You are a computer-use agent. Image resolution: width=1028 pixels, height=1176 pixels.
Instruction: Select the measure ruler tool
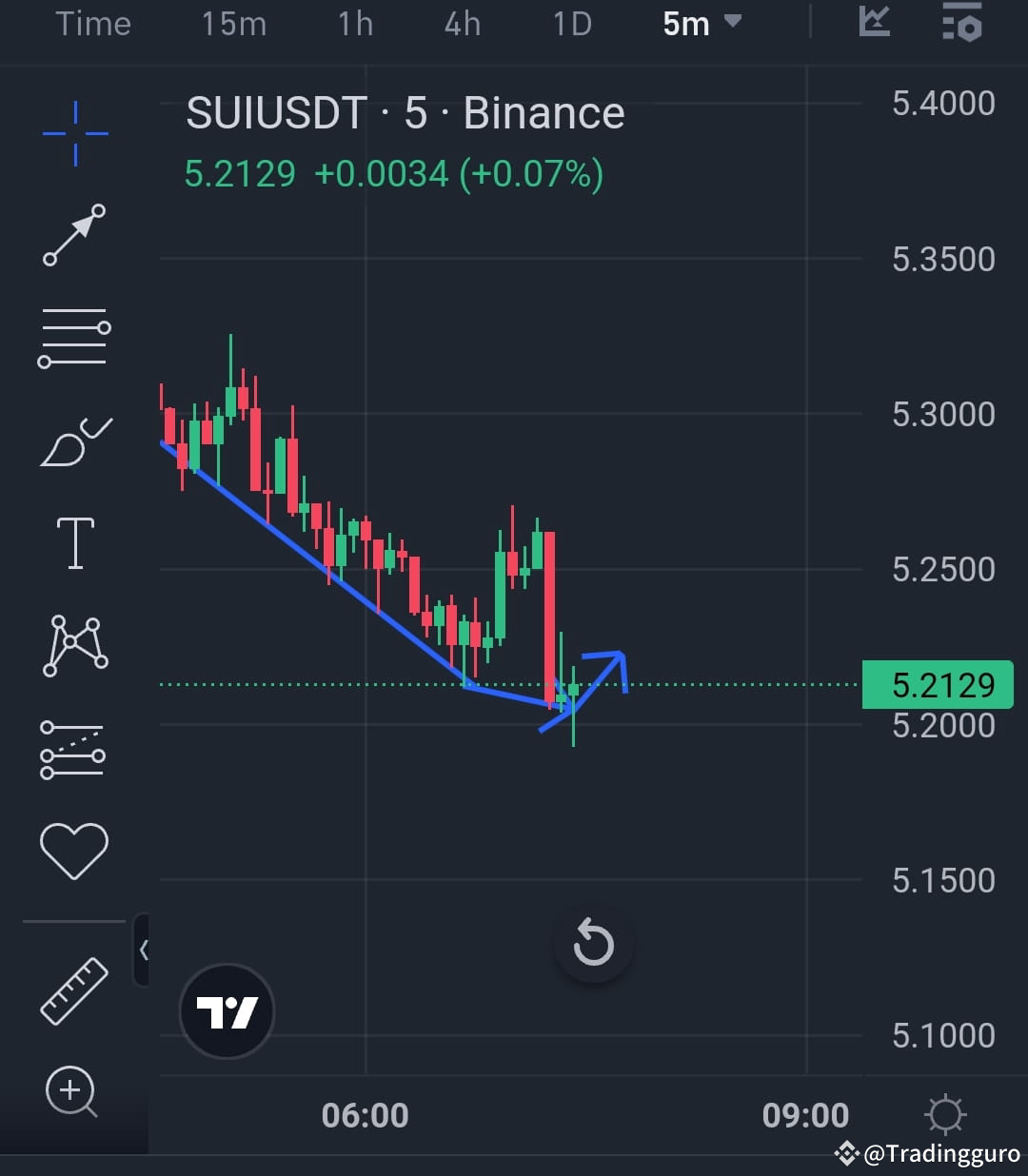(73, 990)
